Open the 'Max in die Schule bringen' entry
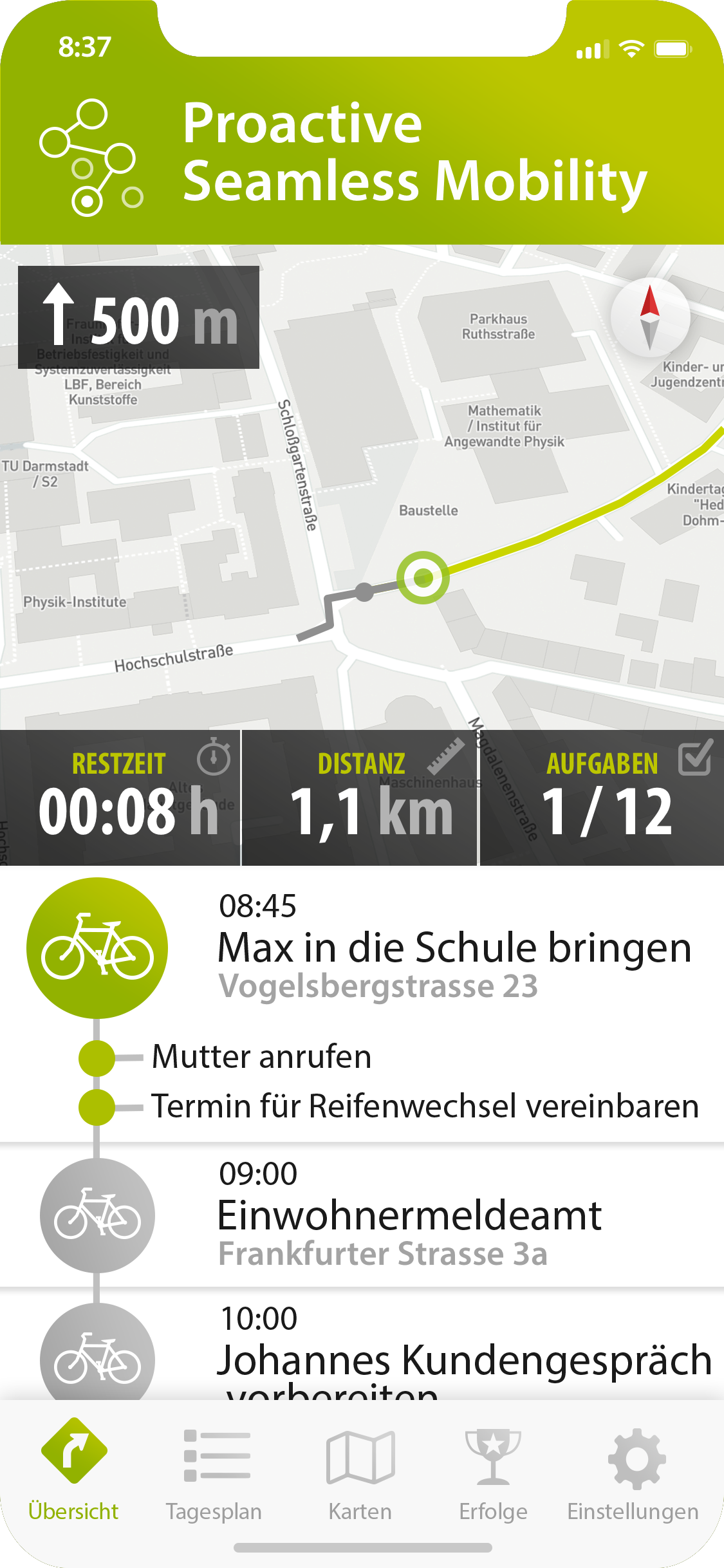Screen dimensions: 724x1568 pos(454,947)
